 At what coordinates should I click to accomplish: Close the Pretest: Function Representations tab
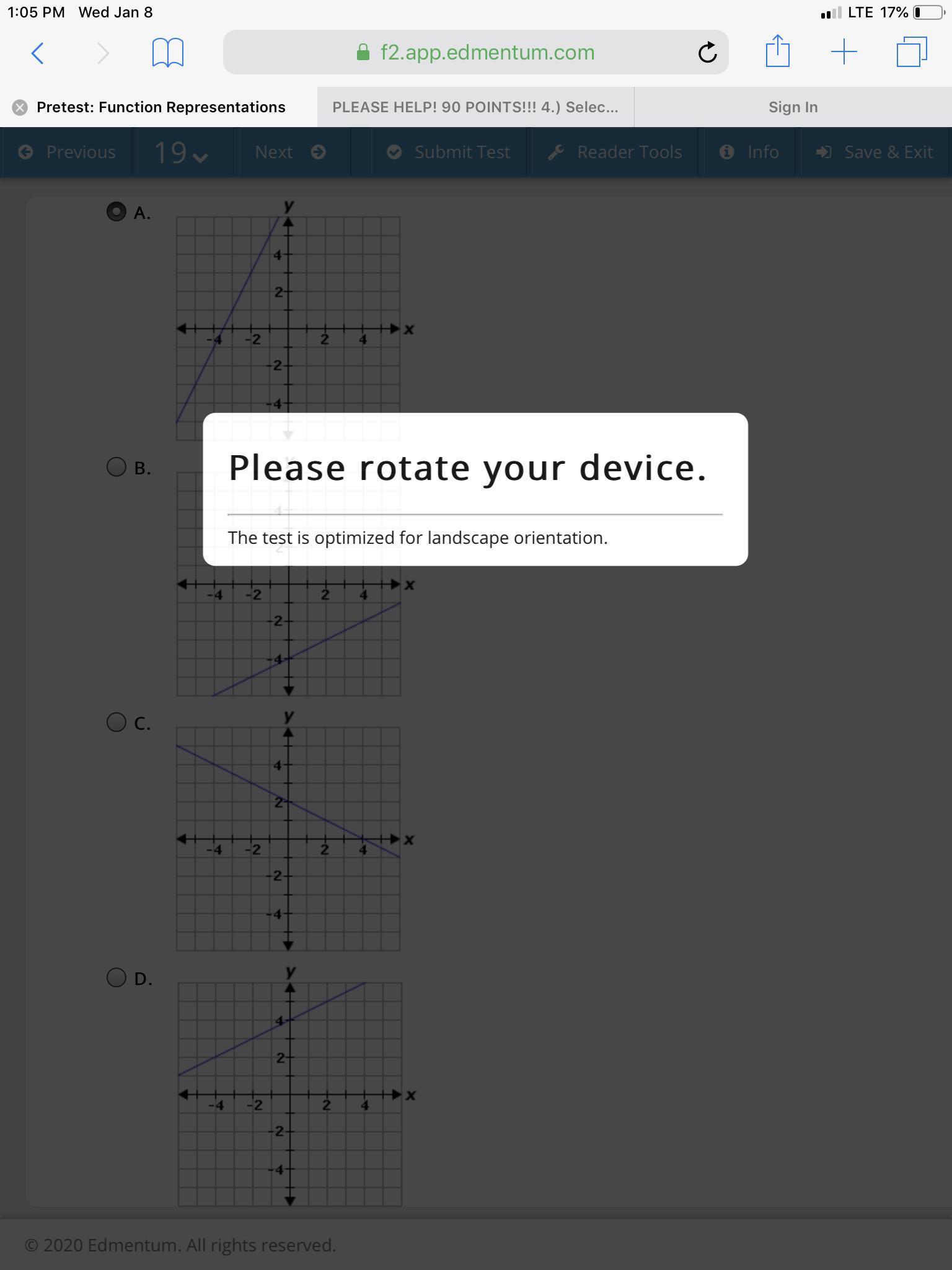20,107
